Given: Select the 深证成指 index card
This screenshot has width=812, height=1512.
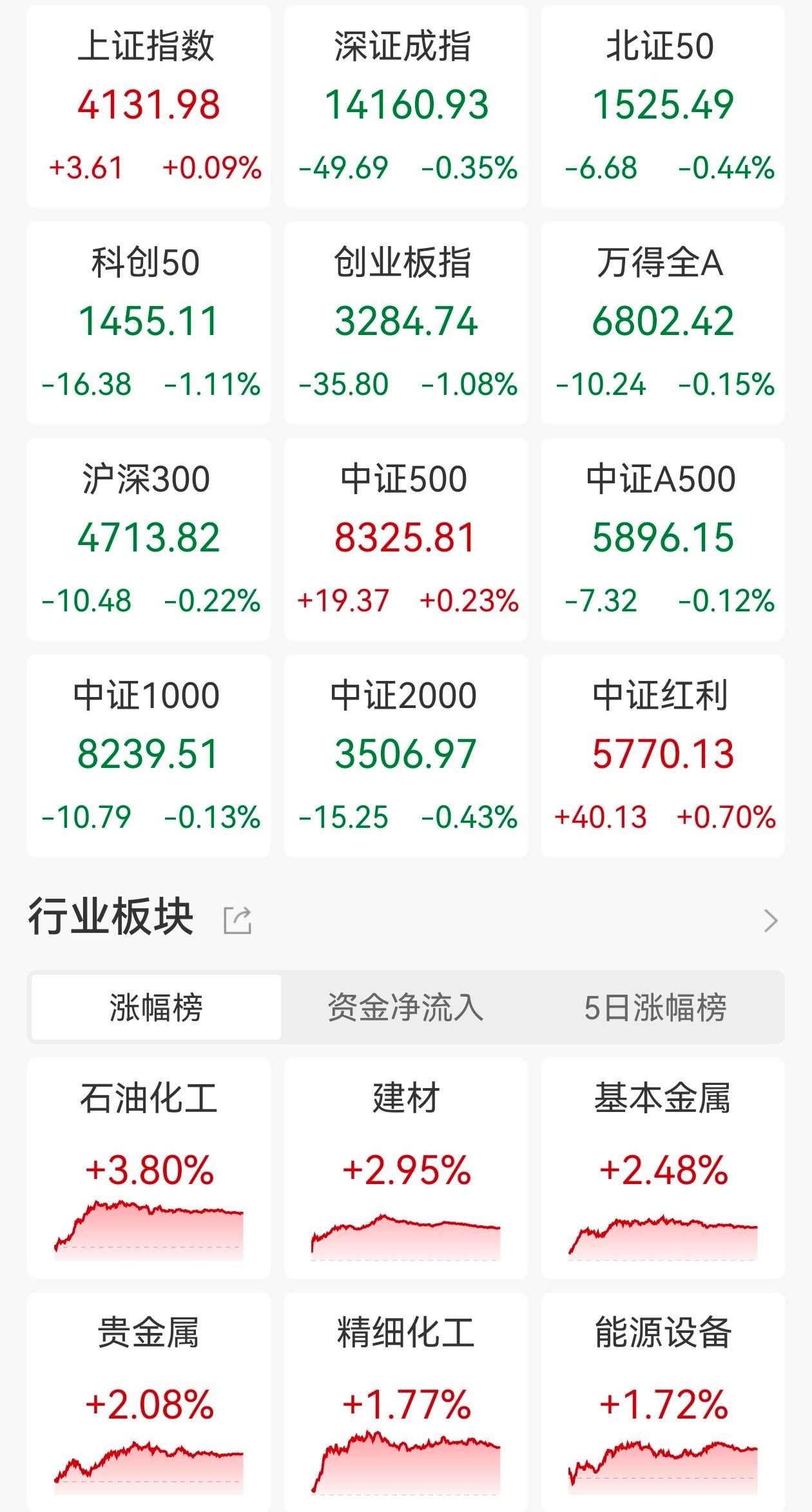Looking at the screenshot, I should click(x=406, y=103).
